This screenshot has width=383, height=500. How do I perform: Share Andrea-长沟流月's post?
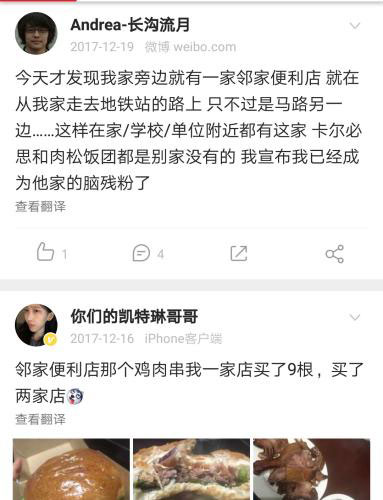[334, 254]
